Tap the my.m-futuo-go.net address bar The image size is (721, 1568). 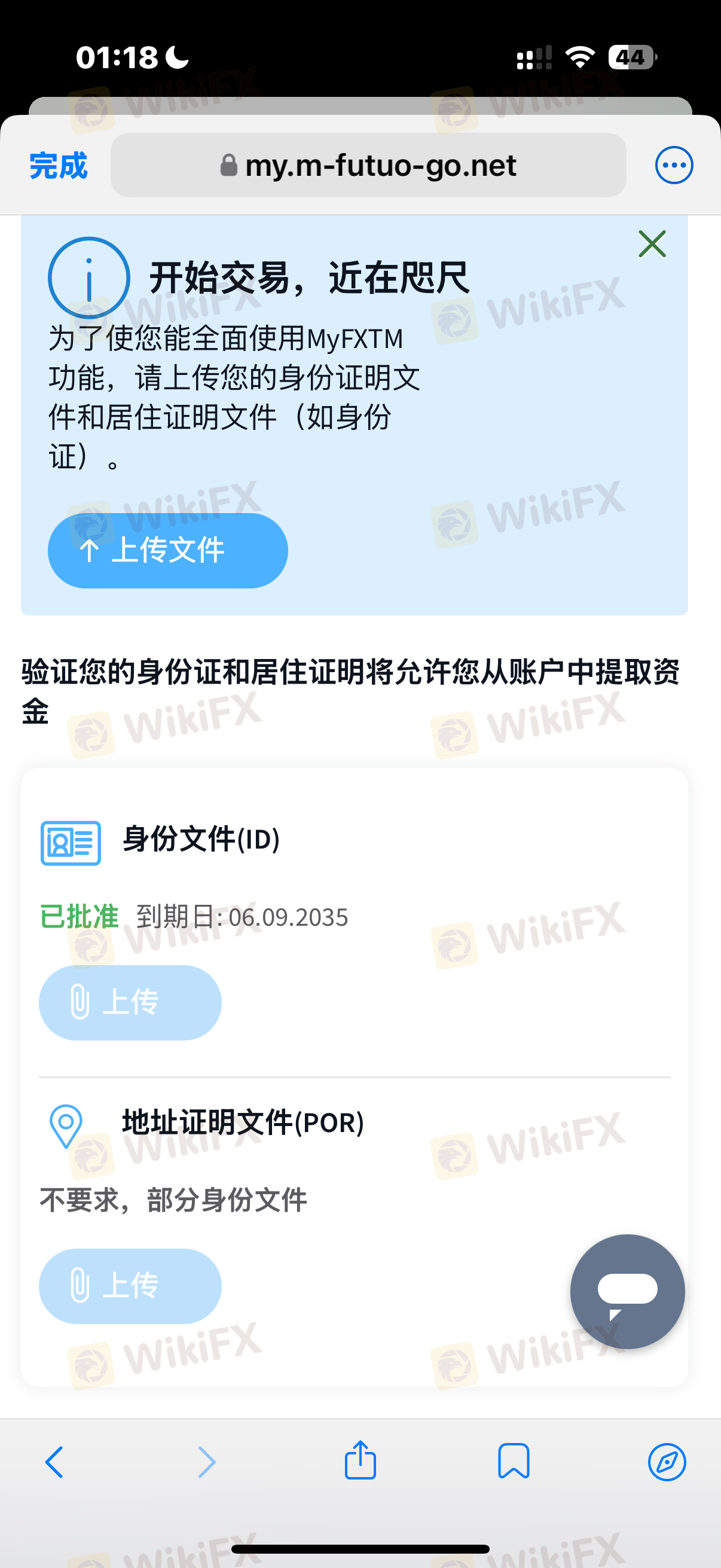point(368,165)
